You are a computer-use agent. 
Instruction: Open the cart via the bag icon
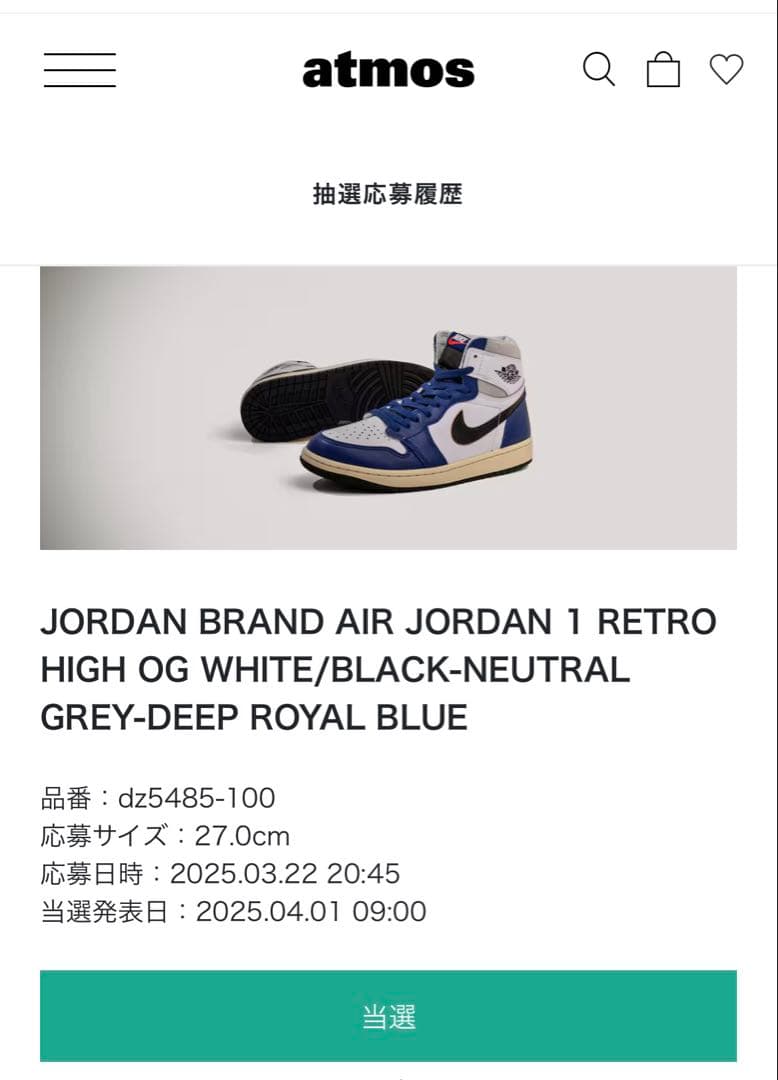pyautogui.click(x=664, y=69)
